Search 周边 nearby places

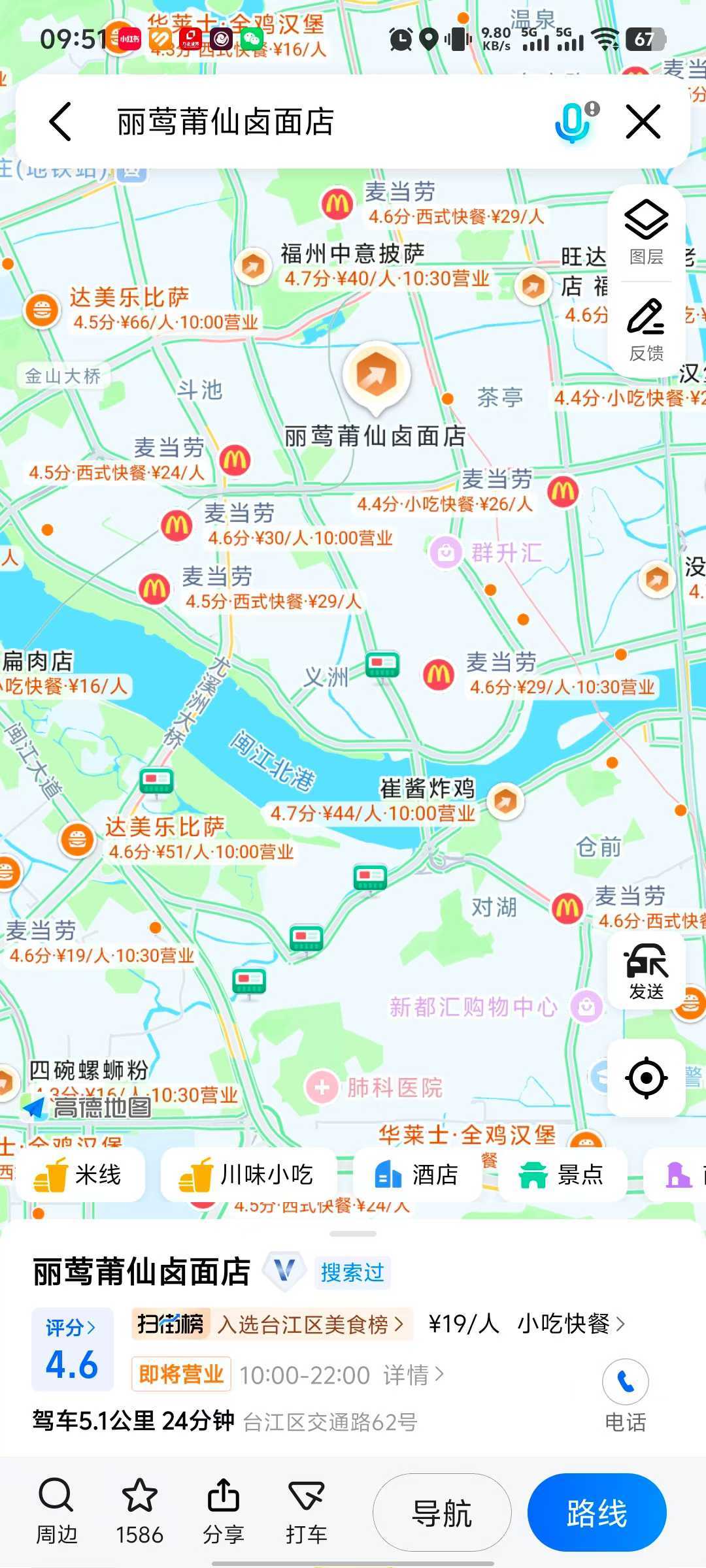click(56, 1511)
